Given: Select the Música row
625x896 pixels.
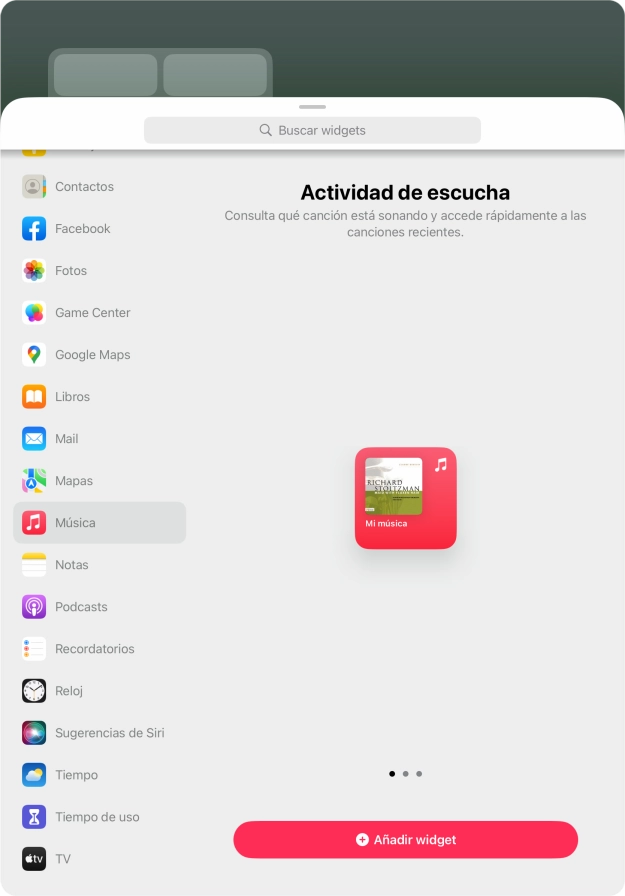Looking at the screenshot, I should click(x=99, y=523).
